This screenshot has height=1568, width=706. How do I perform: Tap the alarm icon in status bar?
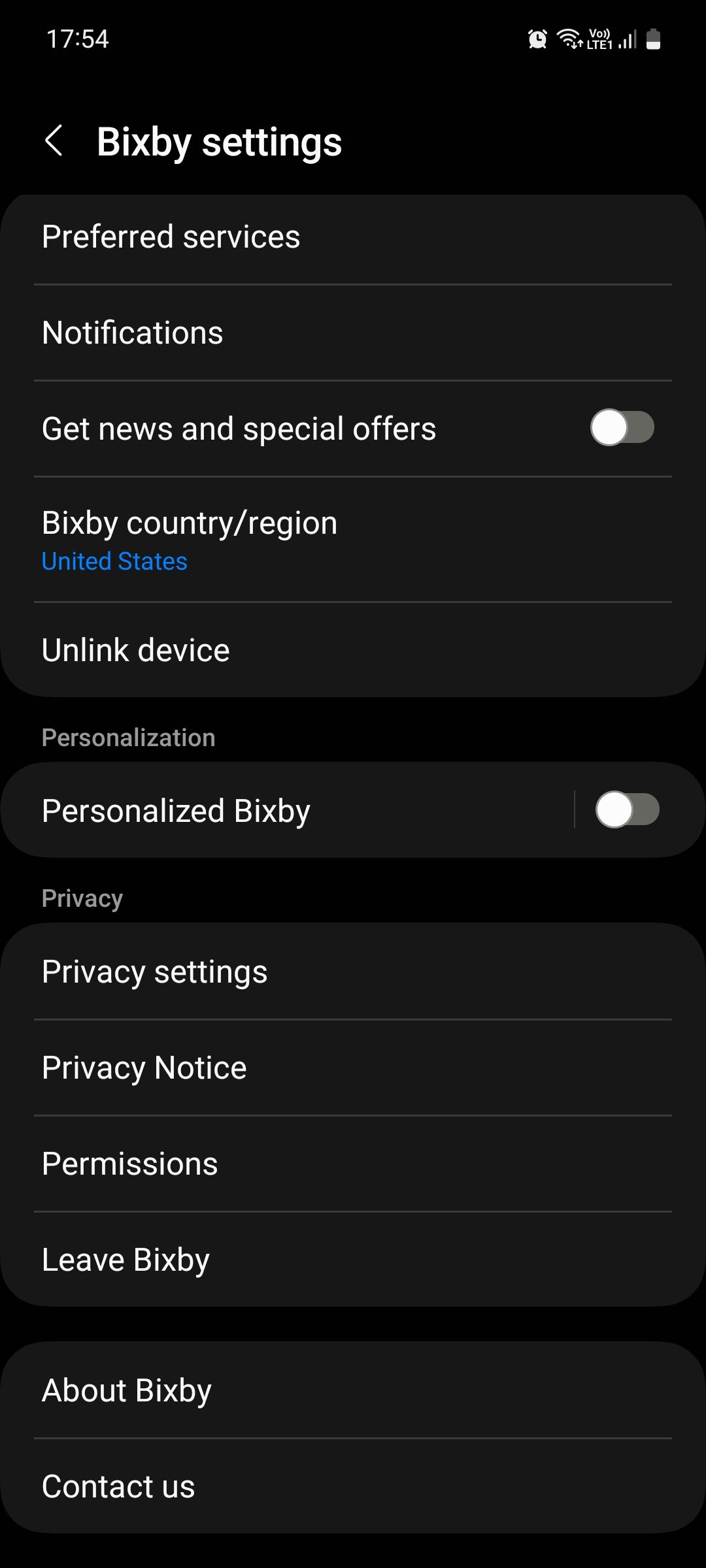coord(536,39)
